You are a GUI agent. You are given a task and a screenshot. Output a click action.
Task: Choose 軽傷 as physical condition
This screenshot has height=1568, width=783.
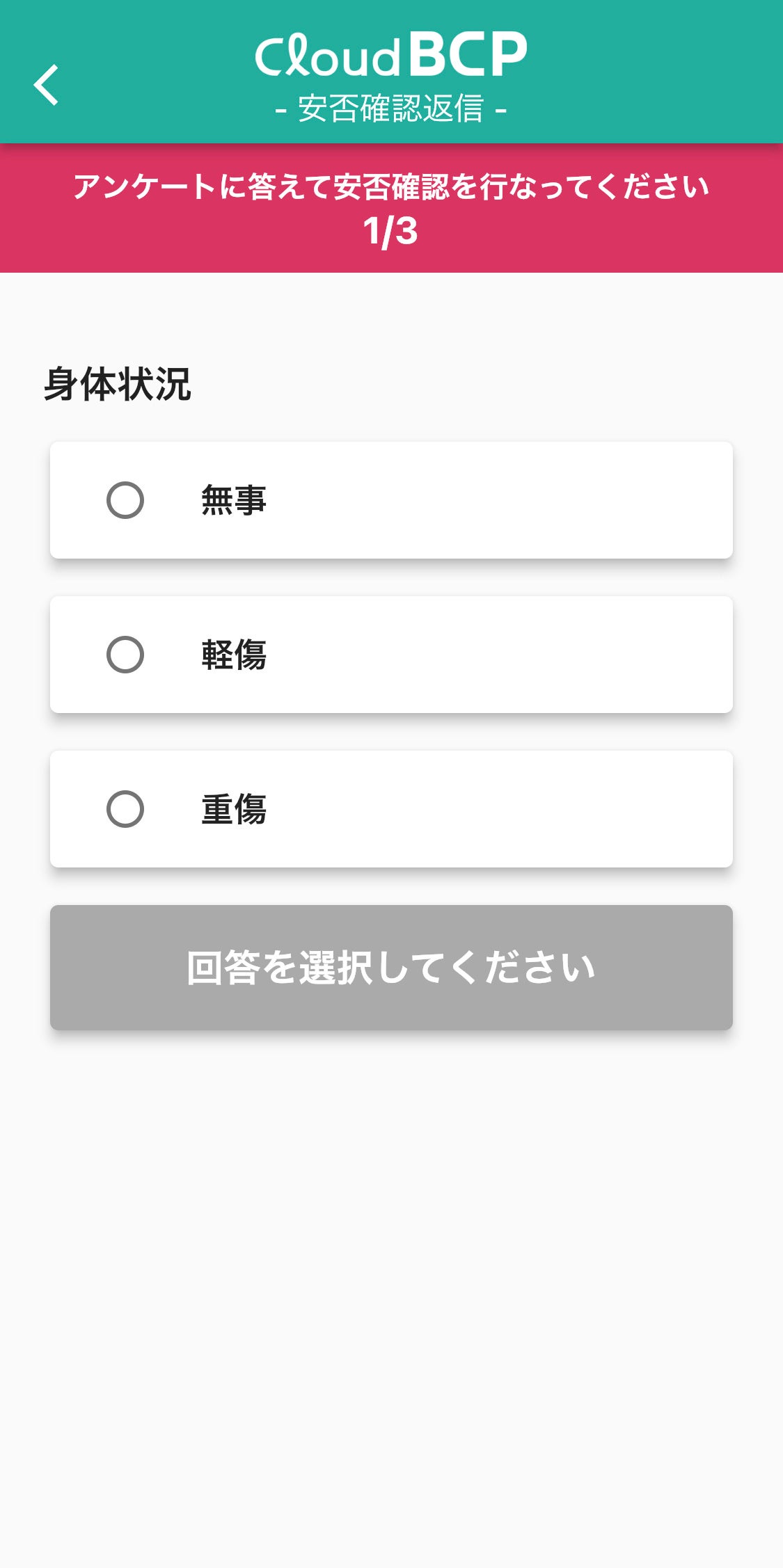(126, 655)
